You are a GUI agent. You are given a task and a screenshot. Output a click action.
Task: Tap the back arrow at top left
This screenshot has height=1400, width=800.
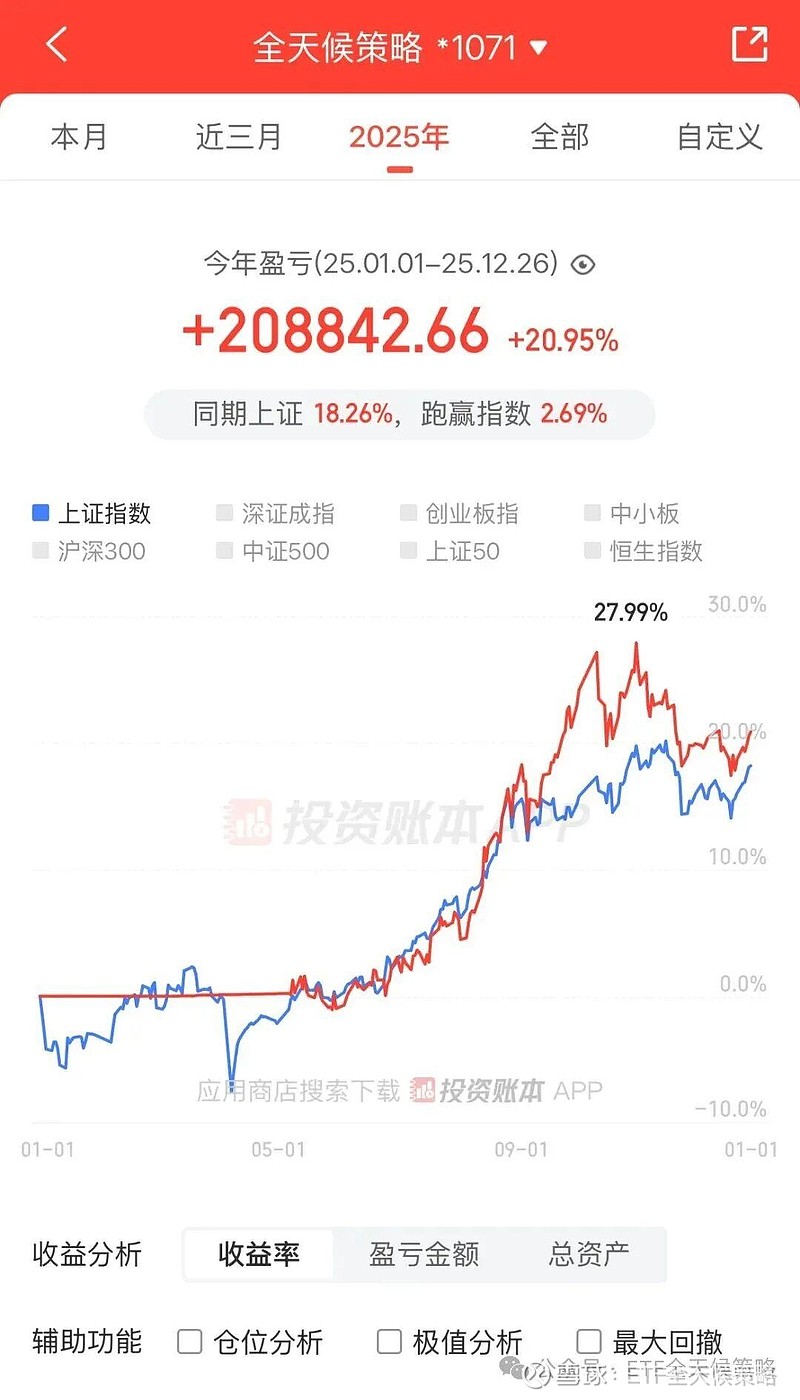click(x=55, y=45)
